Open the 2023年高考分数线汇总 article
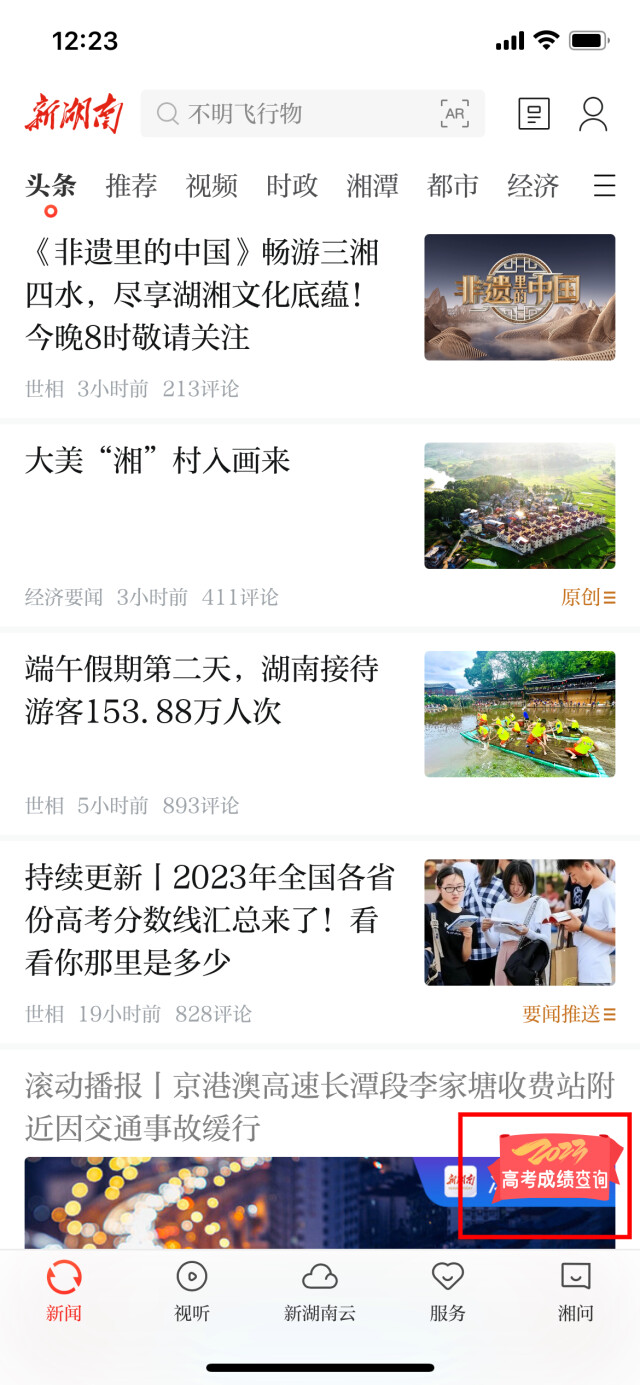The height and width of the screenshot is (1385, 640). click(x=210, y=920)
